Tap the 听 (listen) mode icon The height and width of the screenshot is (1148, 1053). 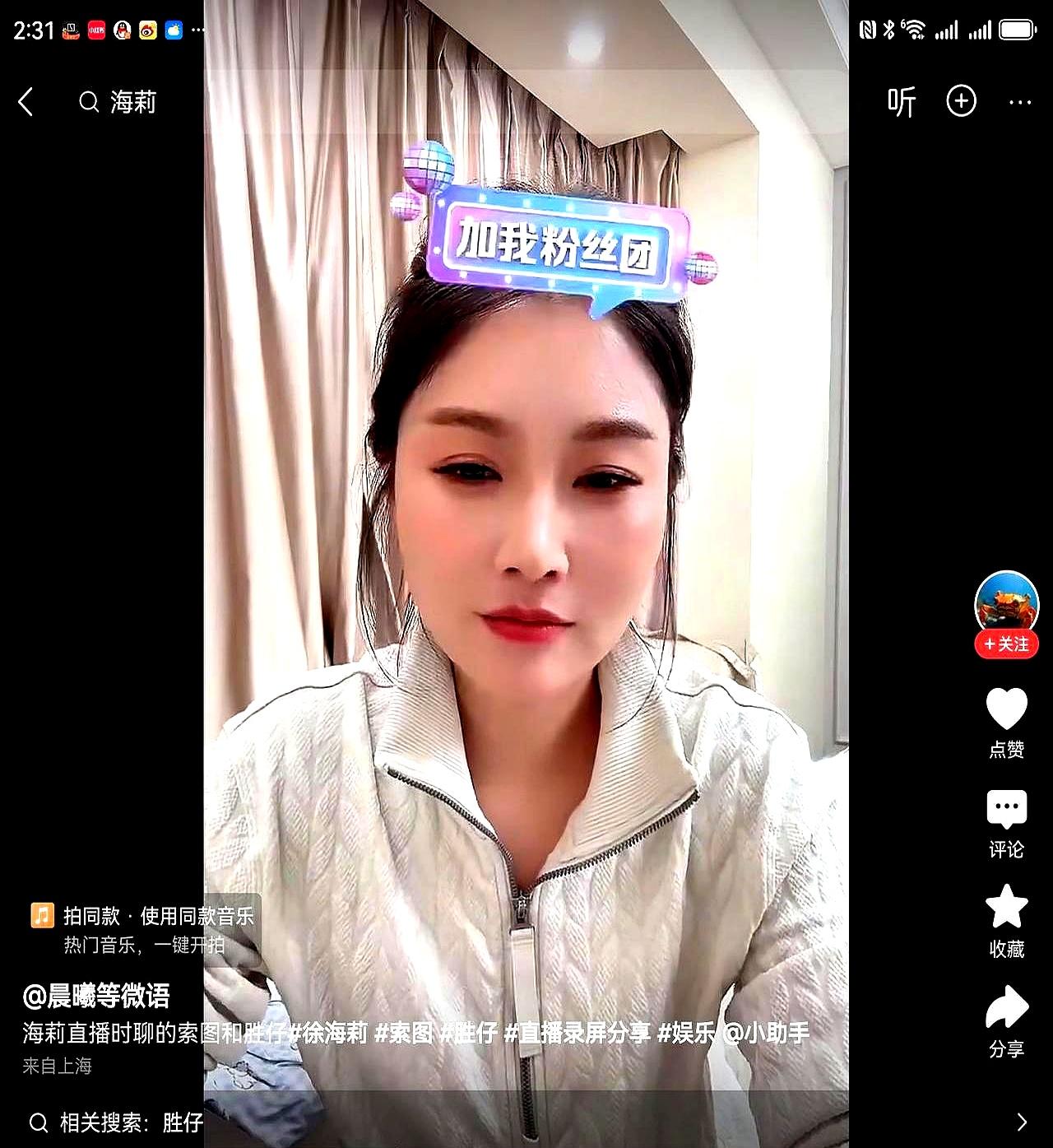tap(902, 101)
